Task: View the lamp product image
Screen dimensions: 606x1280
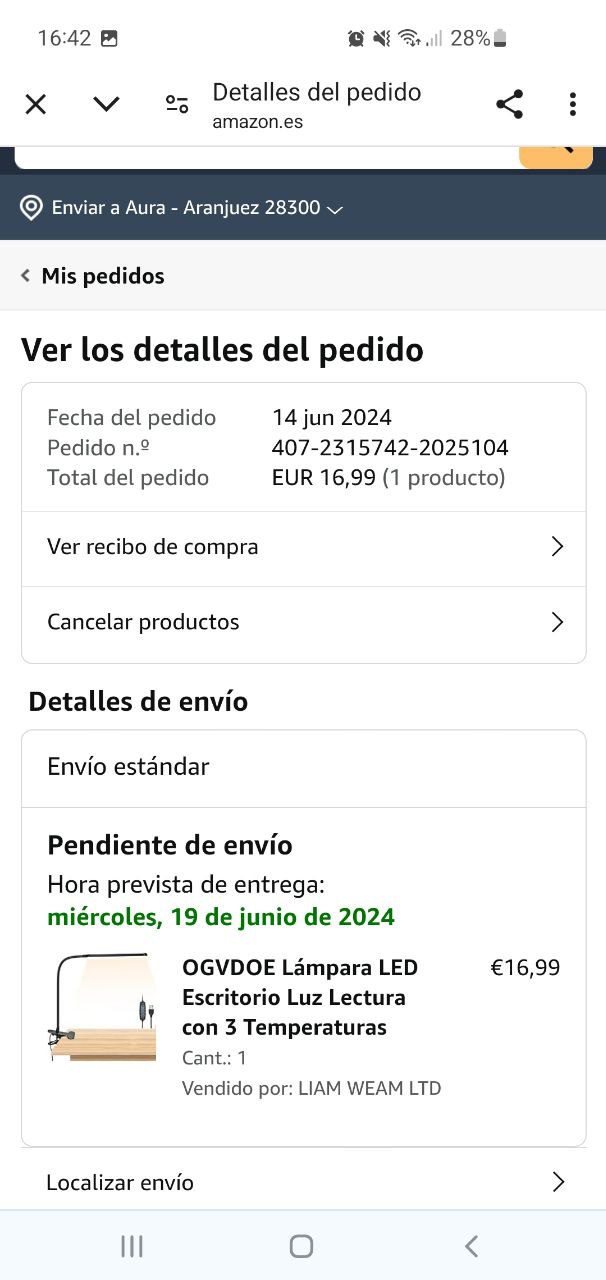Action: tap(102, 1007)
